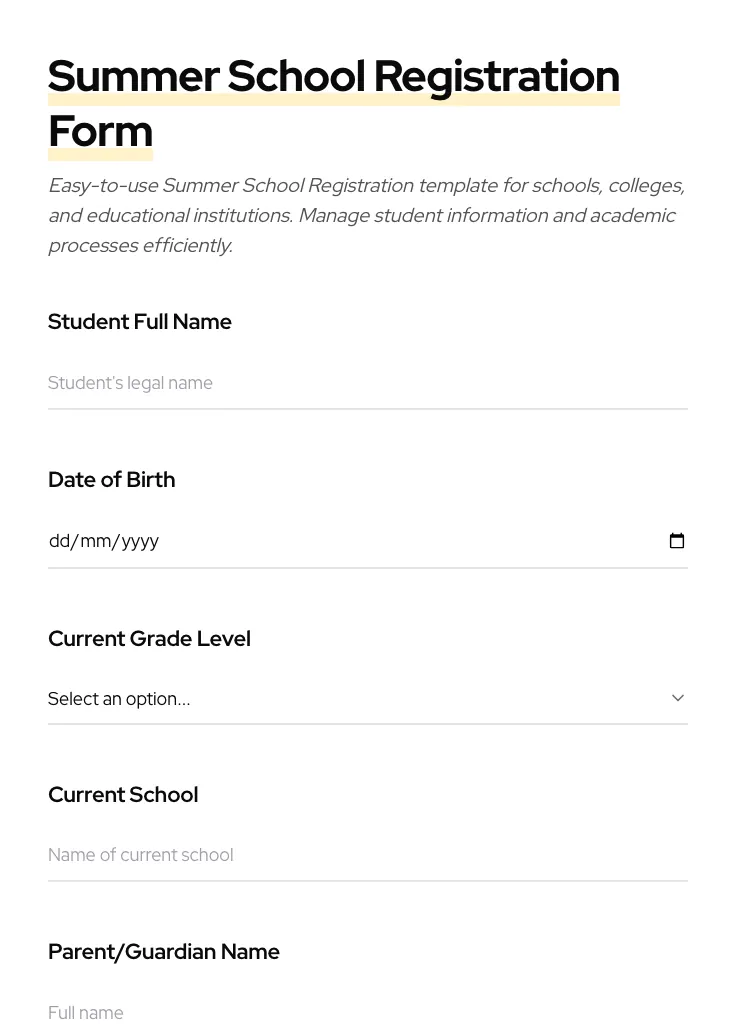Open the date picker via calendar icon

pos(677,540)
